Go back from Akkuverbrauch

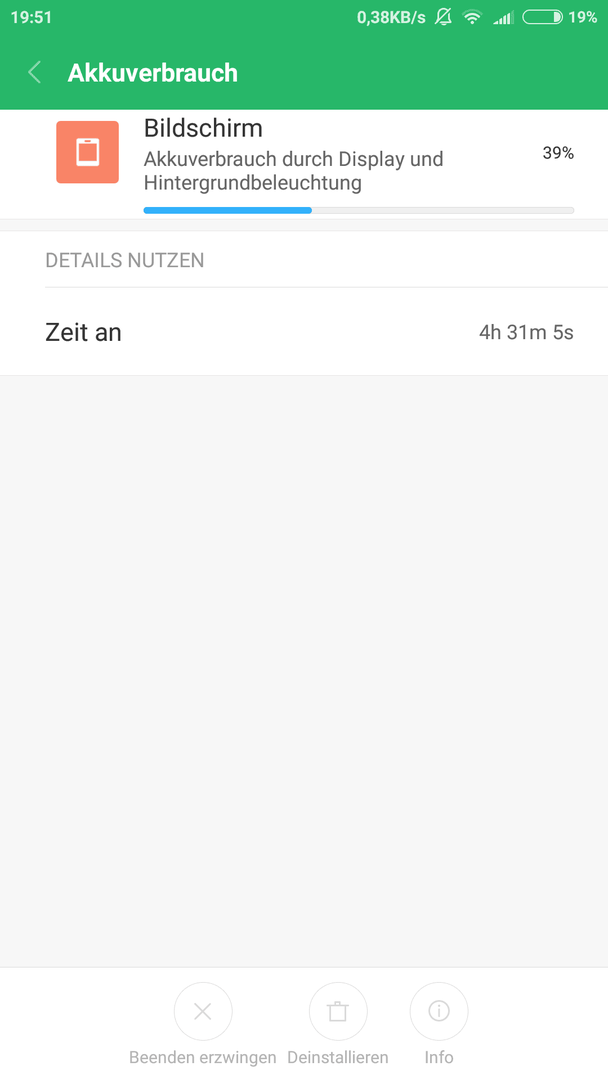(x=34, y=72)
